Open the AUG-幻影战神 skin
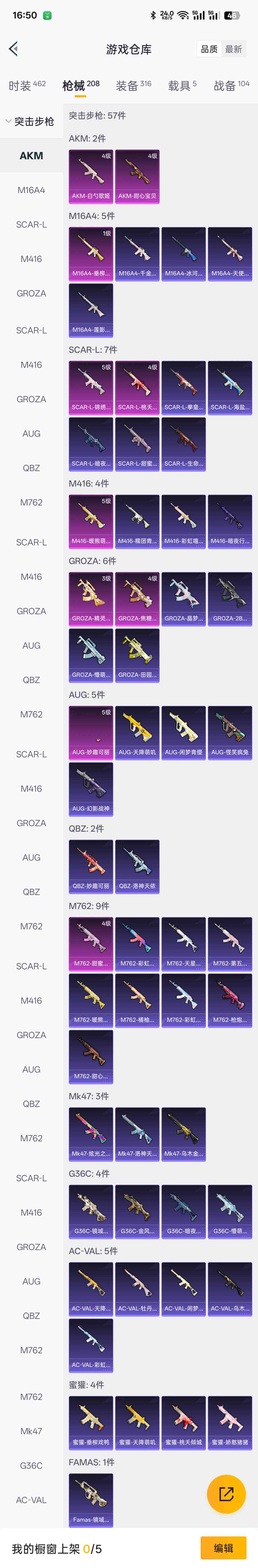This screenshot has height=1568, width=258. (91, 789)
